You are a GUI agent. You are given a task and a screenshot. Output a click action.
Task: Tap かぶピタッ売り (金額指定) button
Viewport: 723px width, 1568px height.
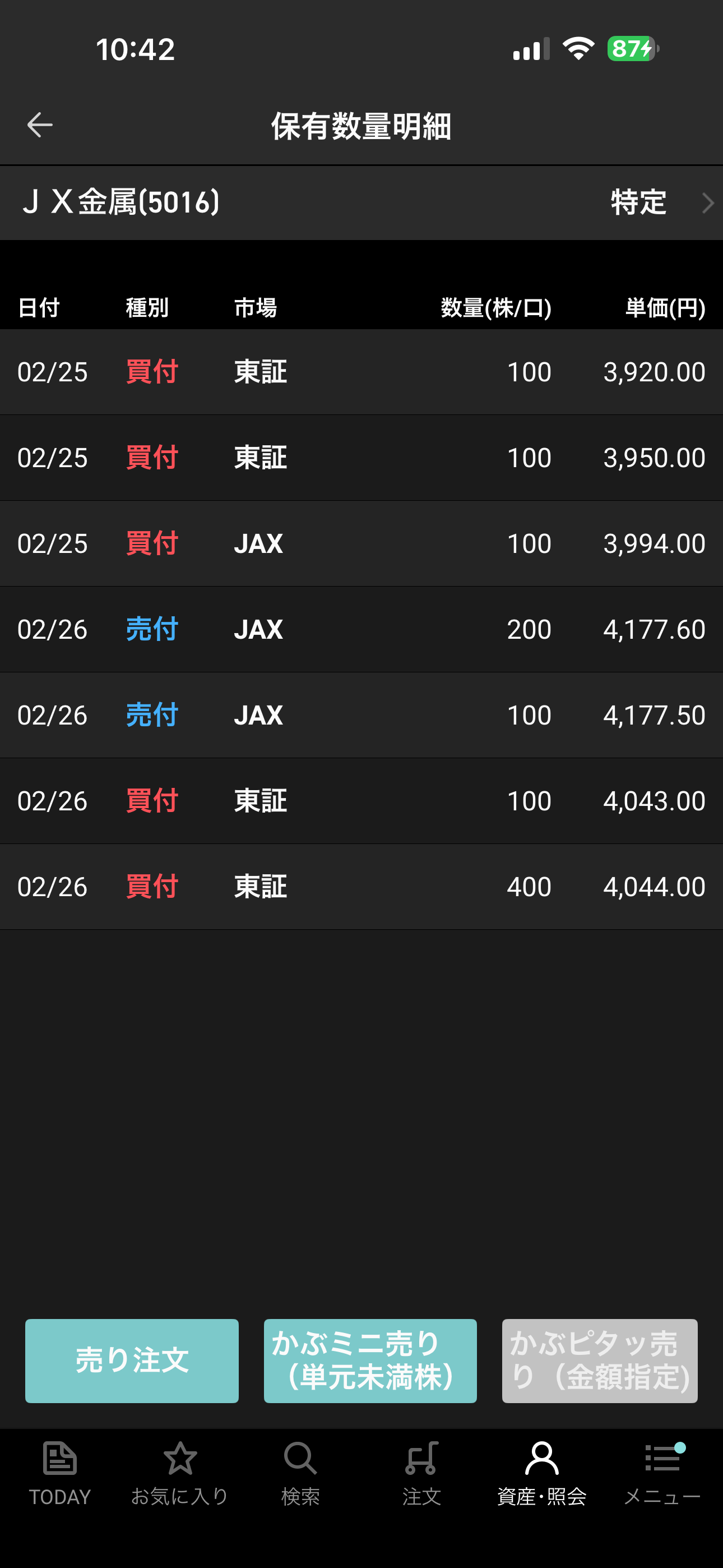tap(600, 1361)
